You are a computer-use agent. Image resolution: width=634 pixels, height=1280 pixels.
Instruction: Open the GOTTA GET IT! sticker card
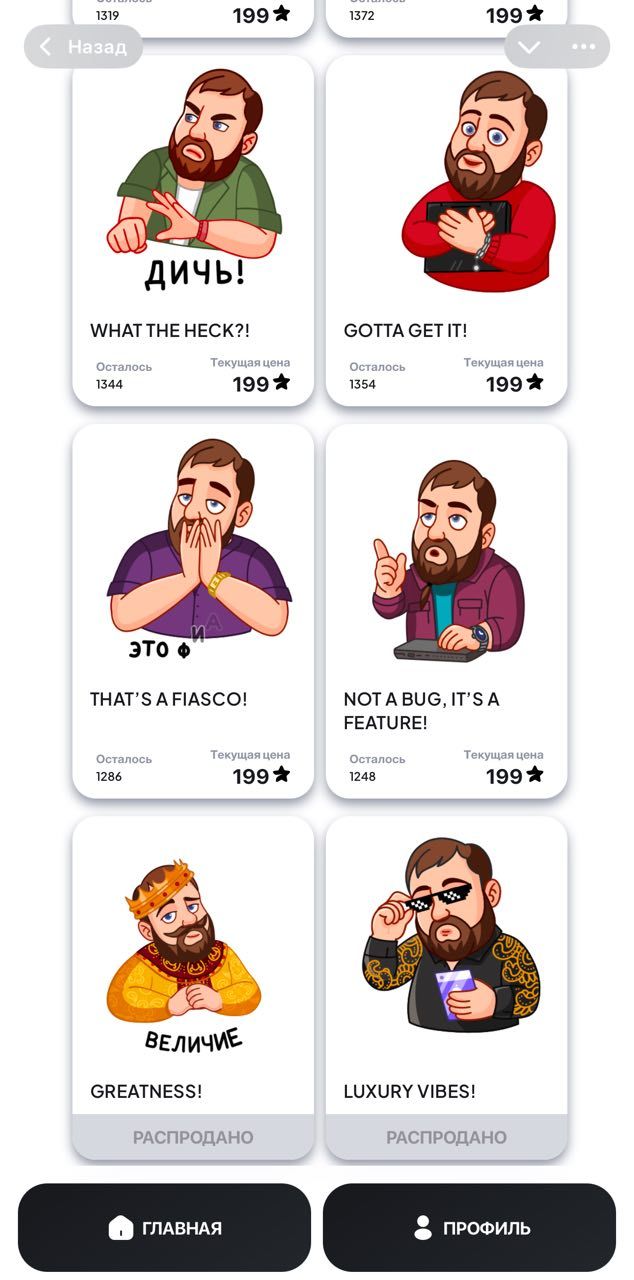pos(446,230)
